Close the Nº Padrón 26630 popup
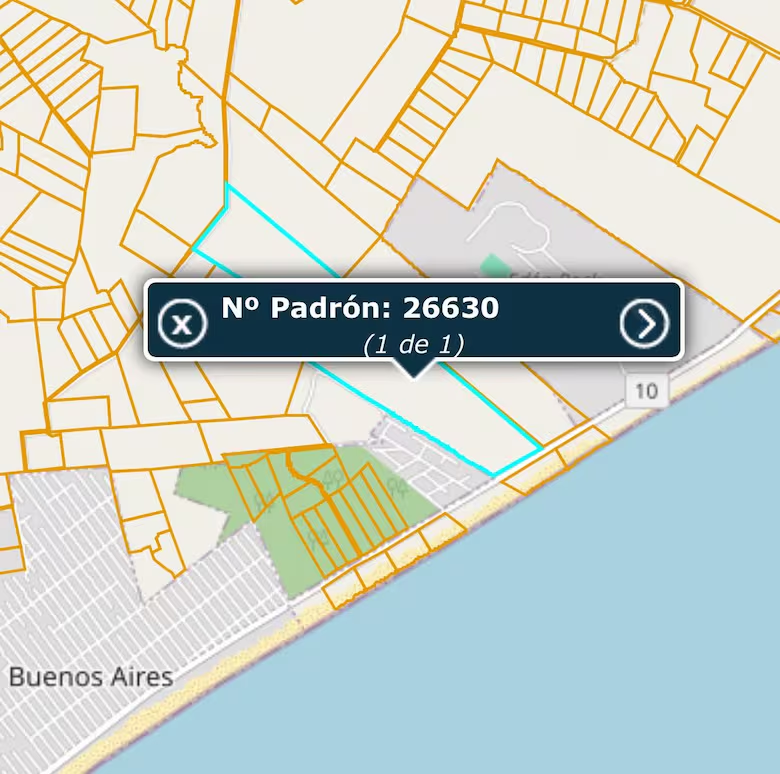 click(182, 323)
